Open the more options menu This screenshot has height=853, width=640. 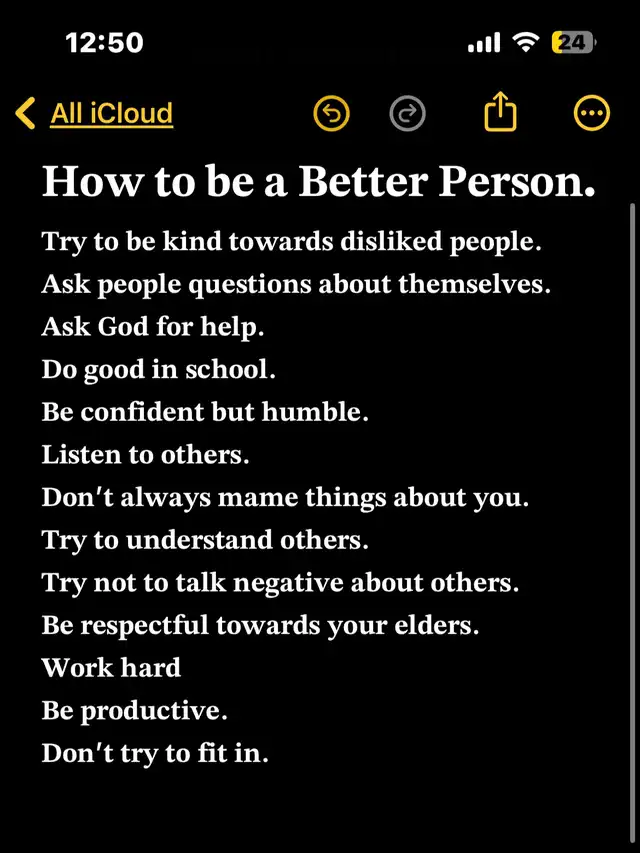pos(591,114)
